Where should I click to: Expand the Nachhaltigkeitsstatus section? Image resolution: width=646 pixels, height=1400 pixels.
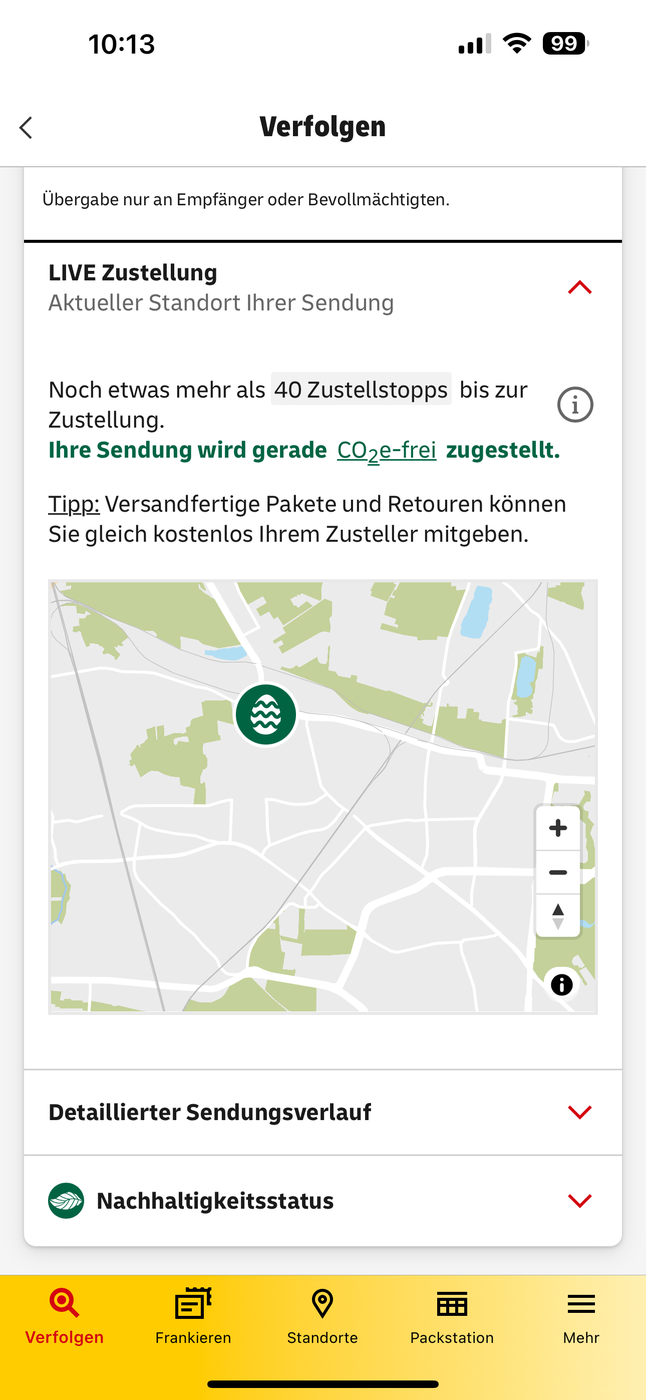pyautogui.click(x=323, y=1200)
